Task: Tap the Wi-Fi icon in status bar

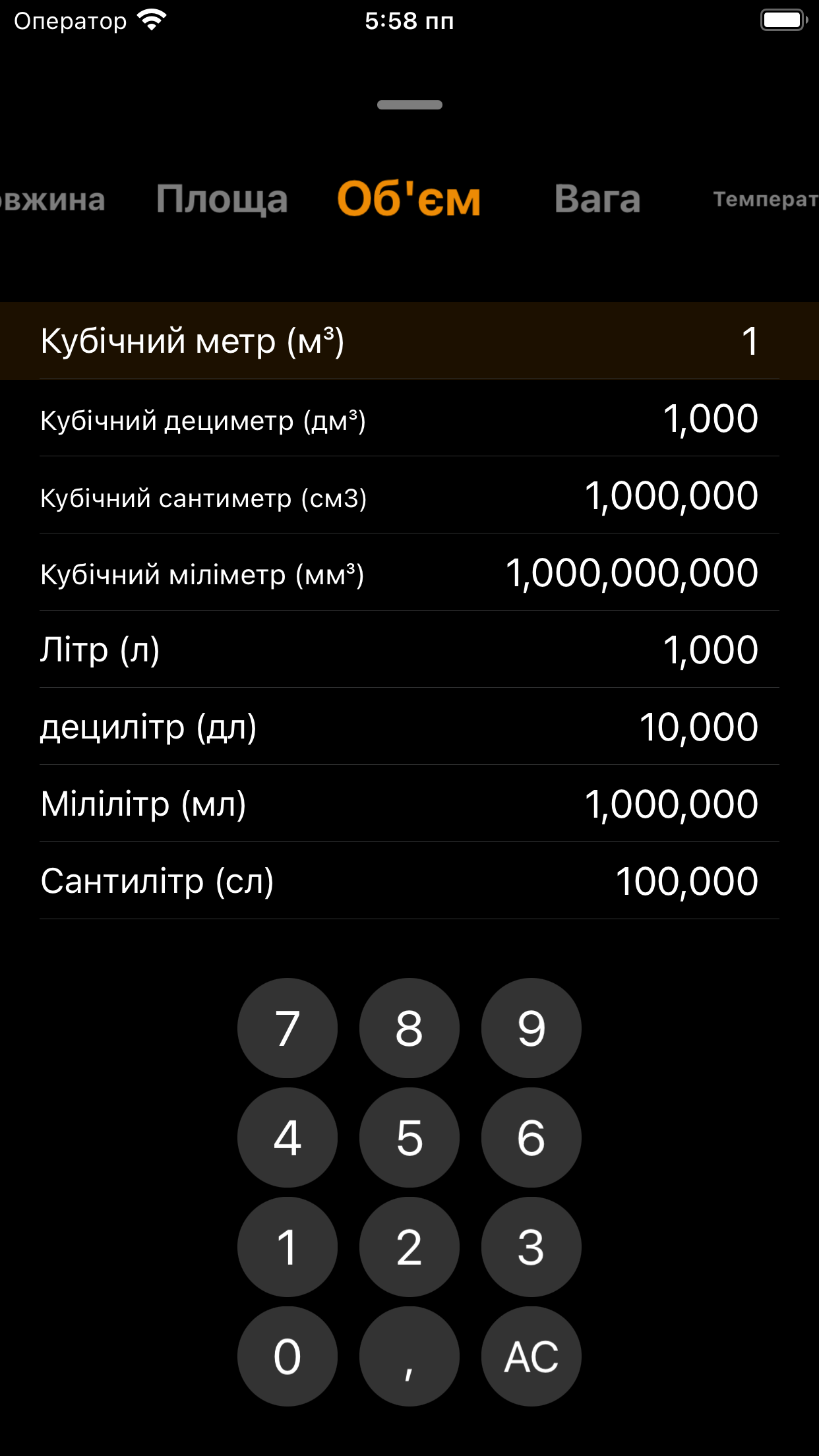Action: [153, 19]
